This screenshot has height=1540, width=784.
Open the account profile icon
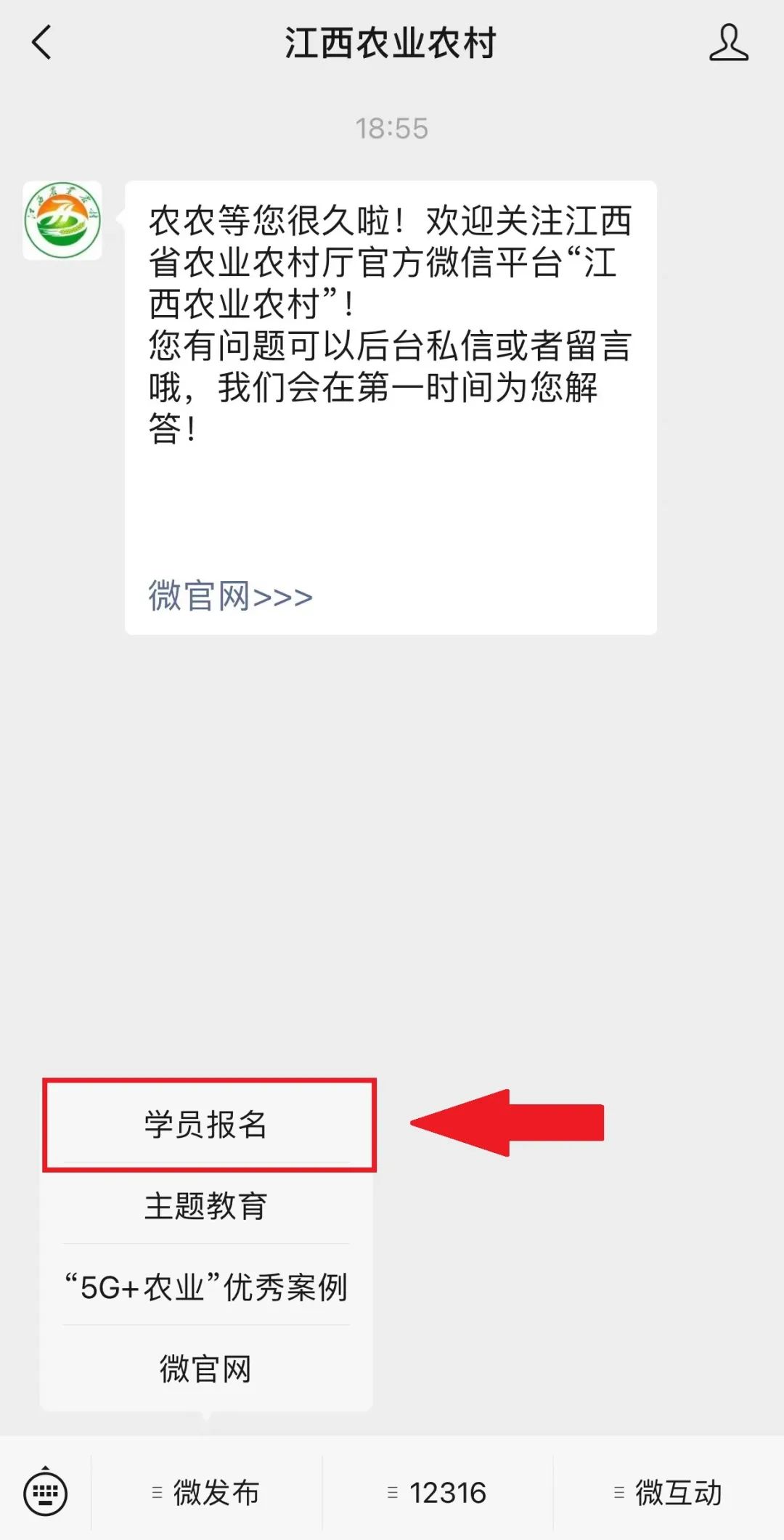click(728, 42)
